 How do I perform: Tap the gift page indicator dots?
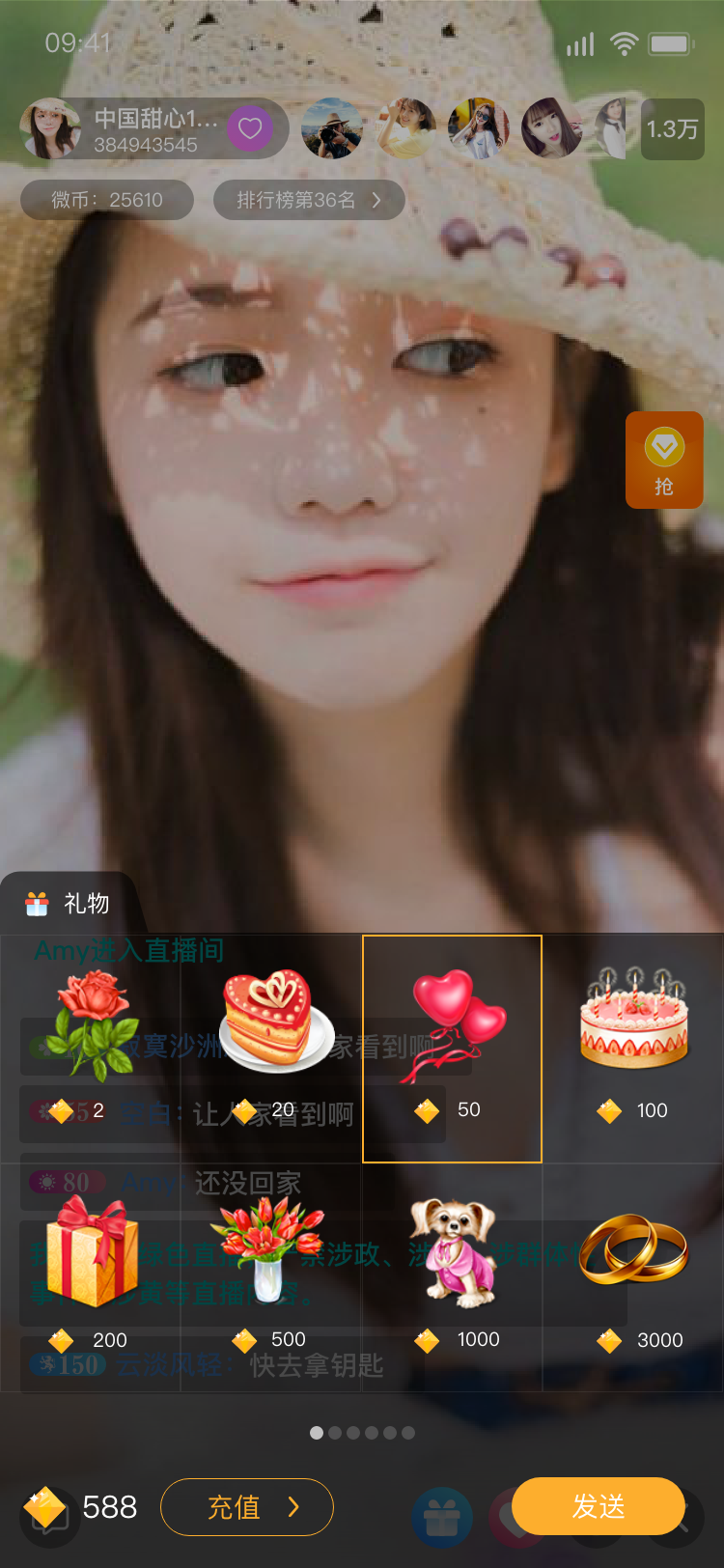(x=362, y=1433)
